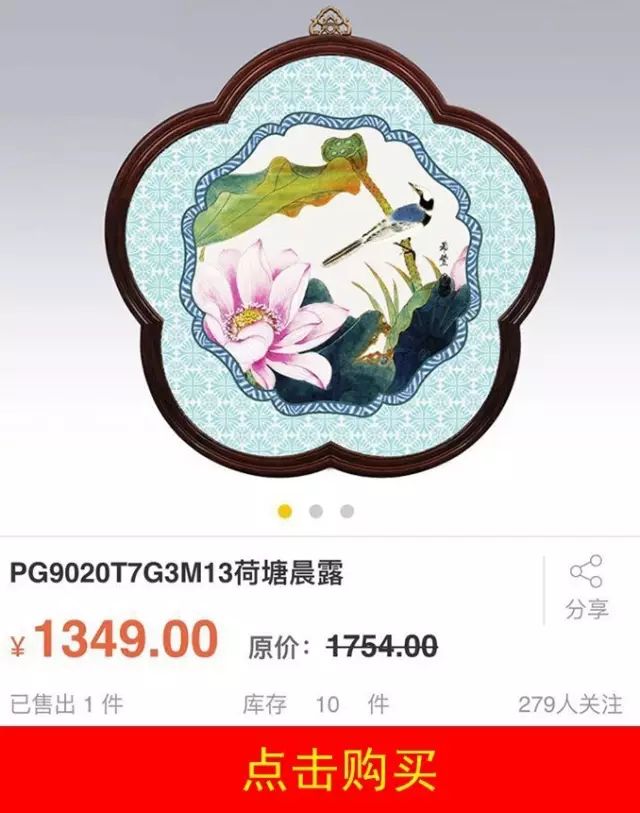Jump to the third image indicator dot
This screenshot has width=640, height=813.
click(346, 511)
